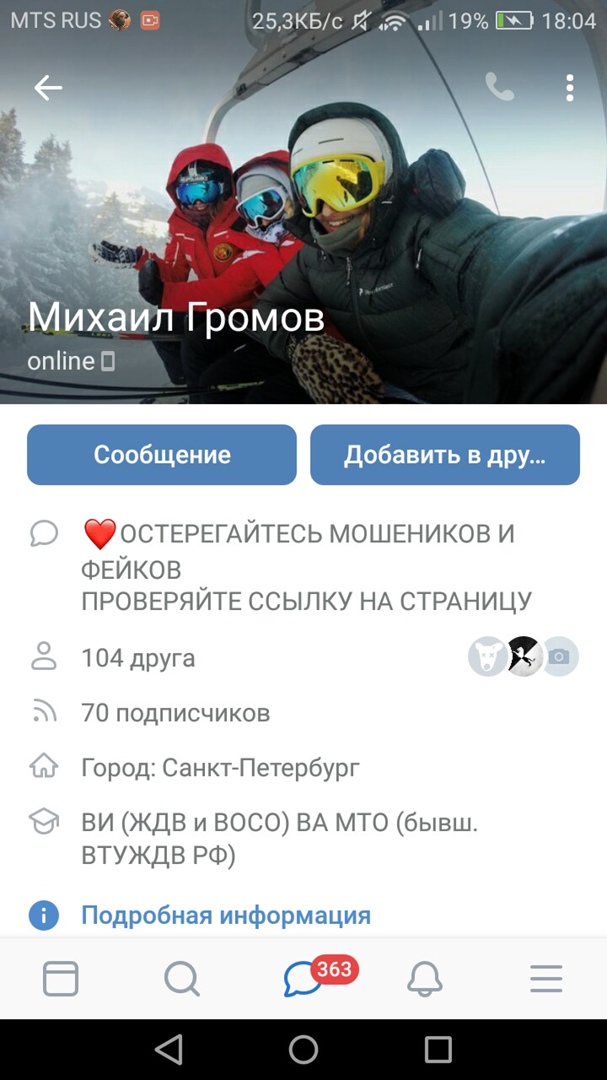The image size is (607, 1080).
Task: Tap the Сообщение button
Action: (162, 455)
